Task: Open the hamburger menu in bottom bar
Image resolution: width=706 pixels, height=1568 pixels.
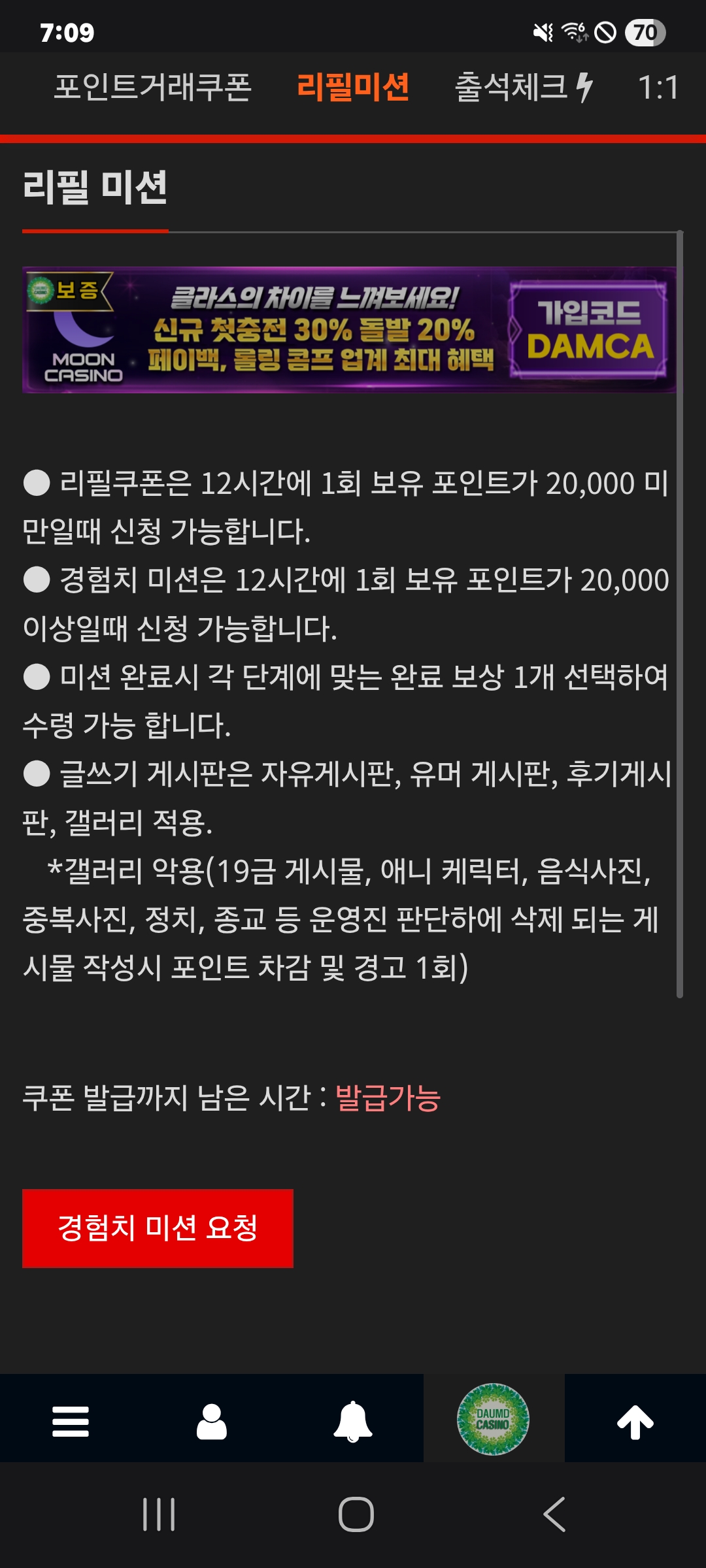Action: click(71, 1421)
